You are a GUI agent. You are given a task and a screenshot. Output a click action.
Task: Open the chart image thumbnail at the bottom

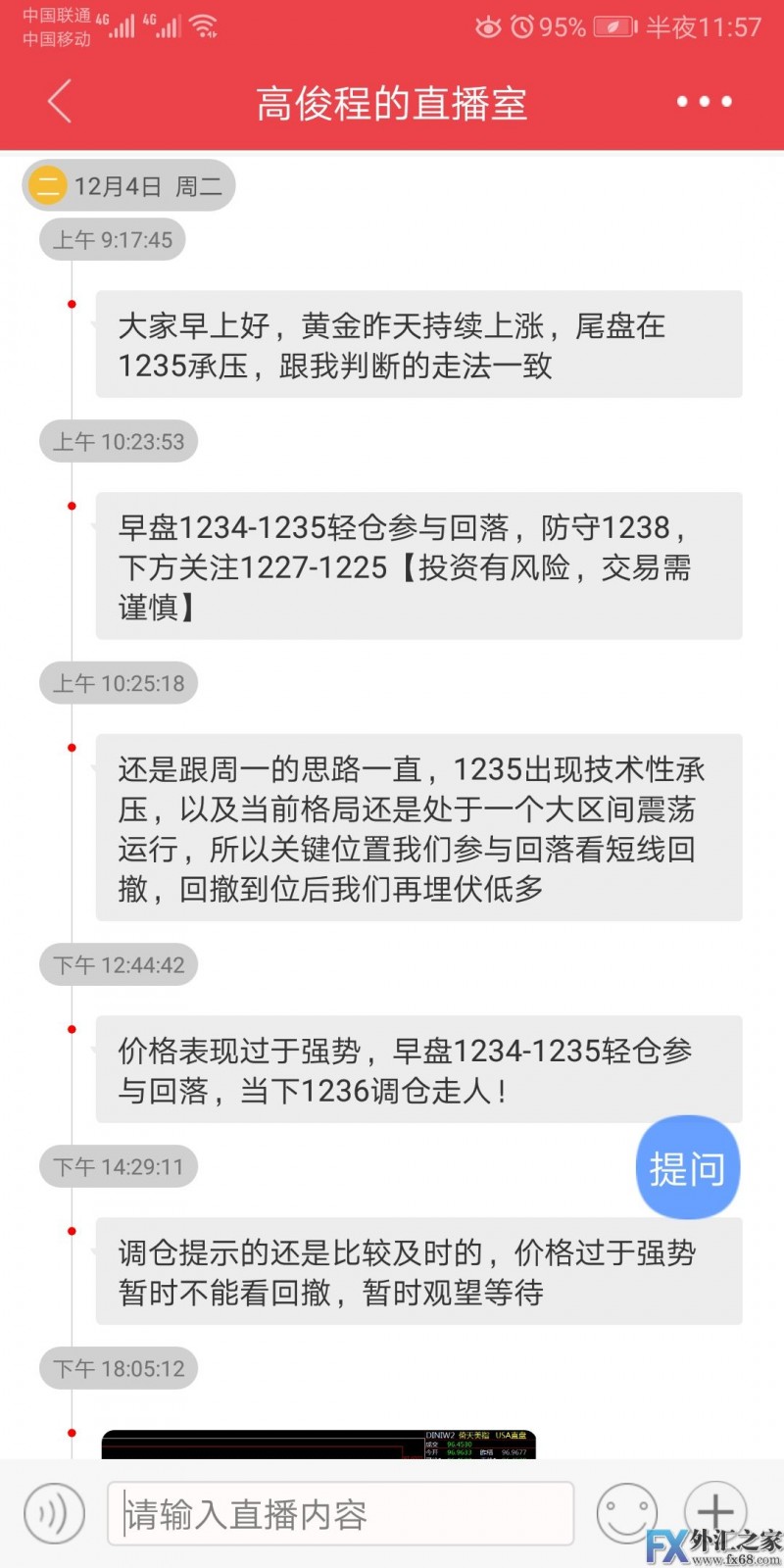[x=323, y=1450]
